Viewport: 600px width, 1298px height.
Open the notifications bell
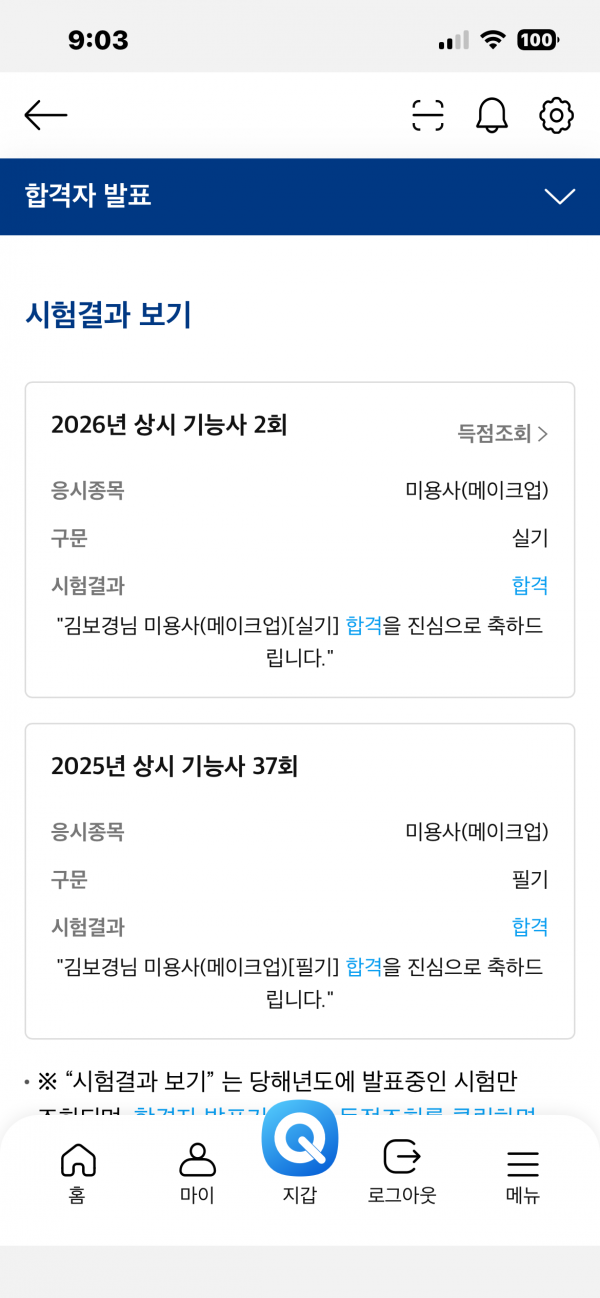coord(491,115)
